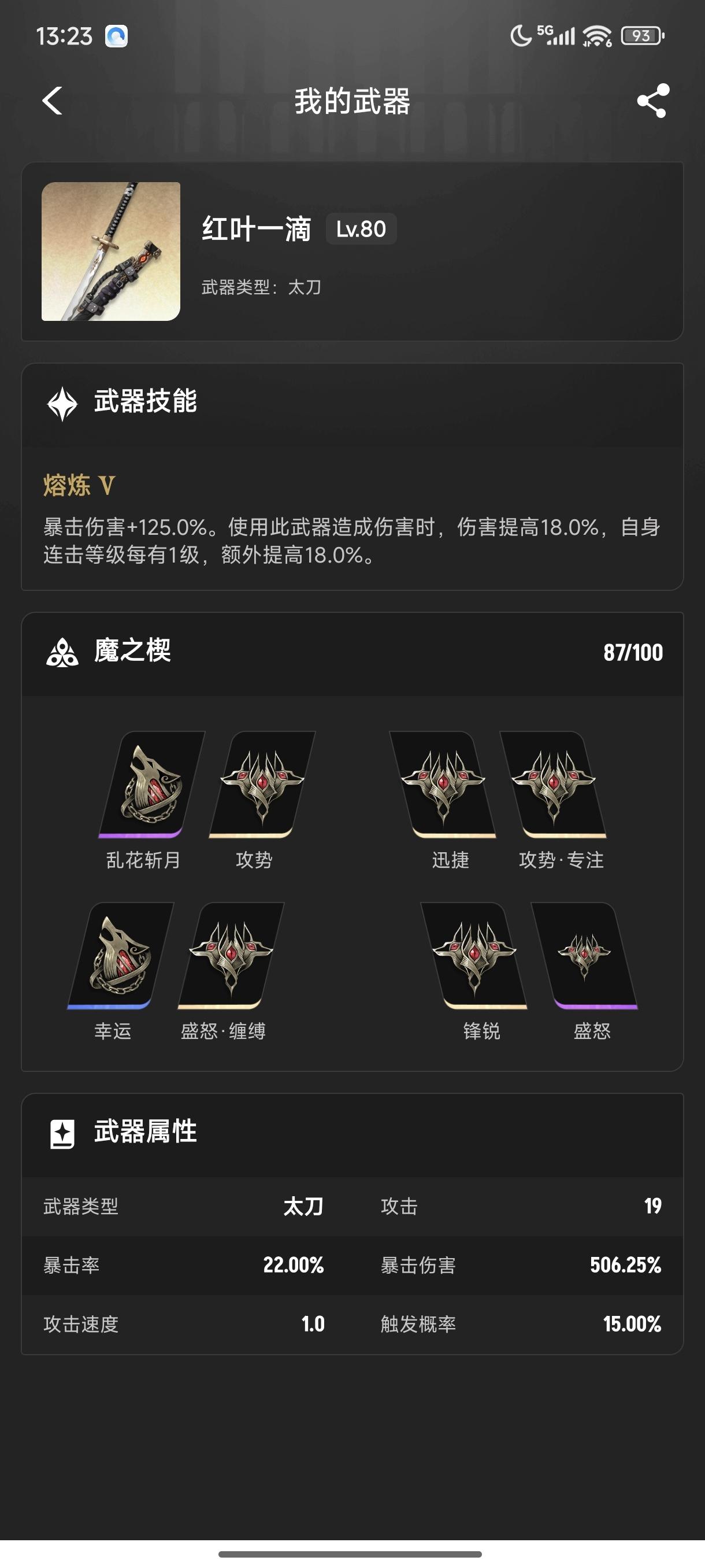View the 盛怒·缠缚 wedge
The image size is (705, 1568).
[231, 956]
